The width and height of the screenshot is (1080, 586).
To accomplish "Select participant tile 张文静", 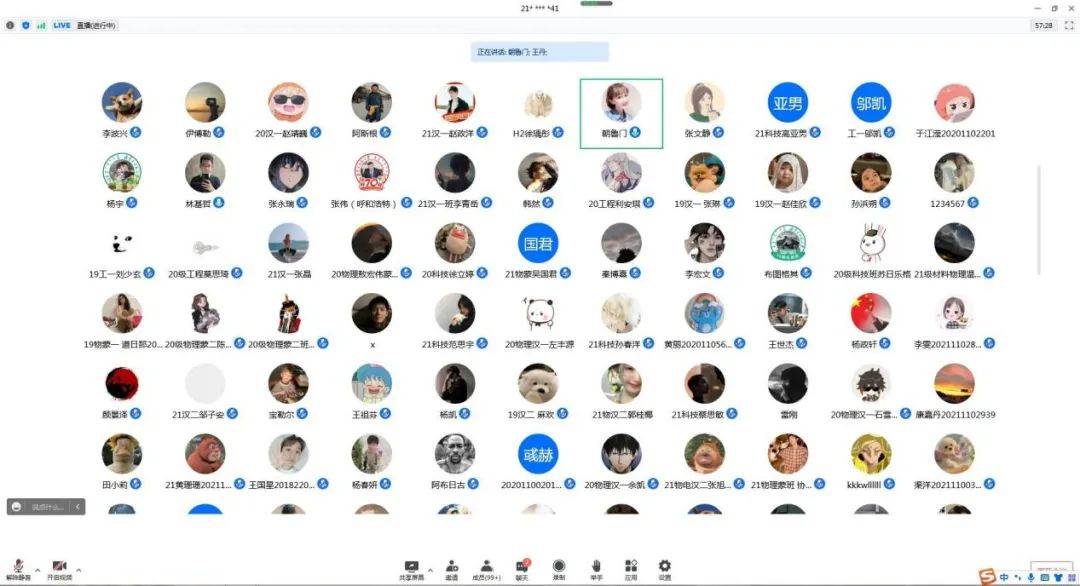I will pyautogui.click(x=704, y=110).
